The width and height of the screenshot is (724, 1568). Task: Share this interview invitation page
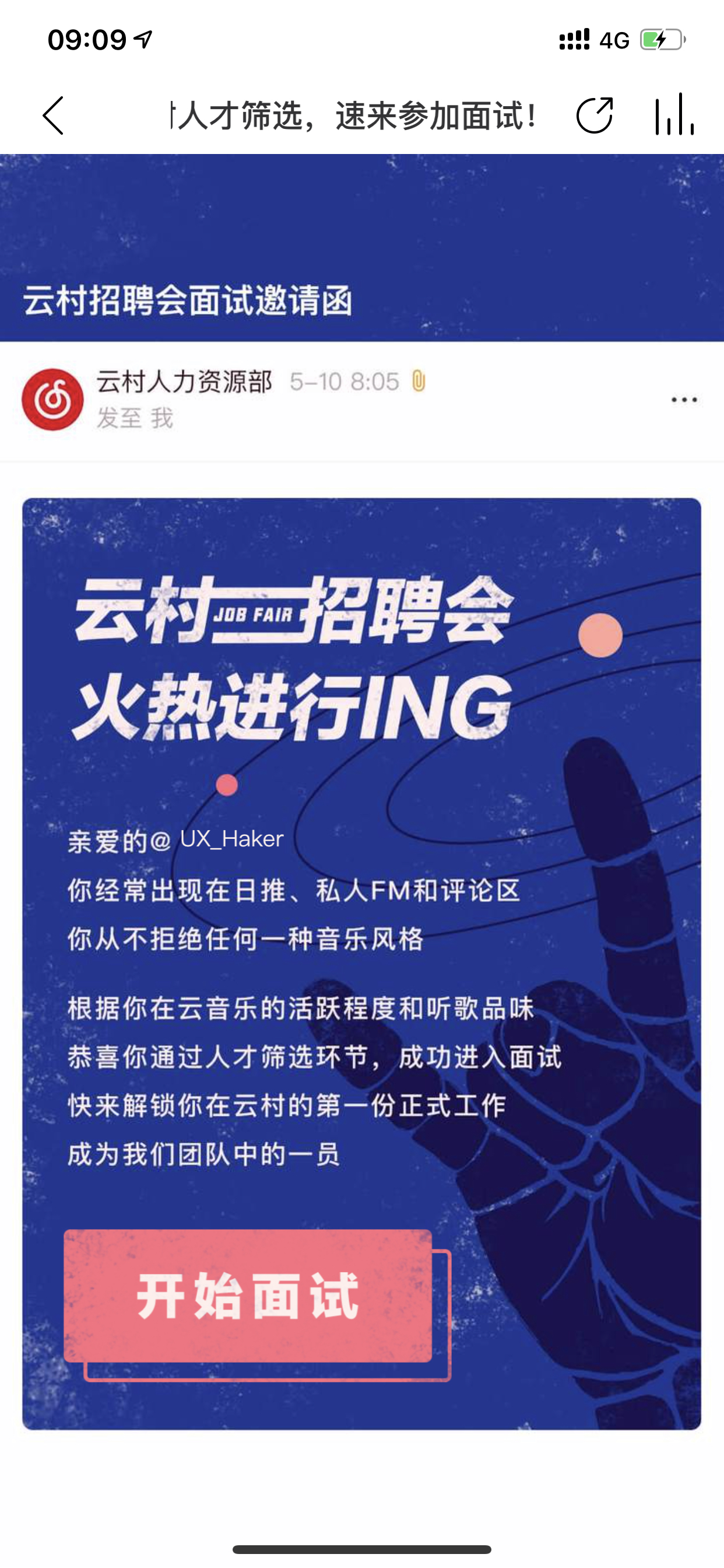coord(595,115)
